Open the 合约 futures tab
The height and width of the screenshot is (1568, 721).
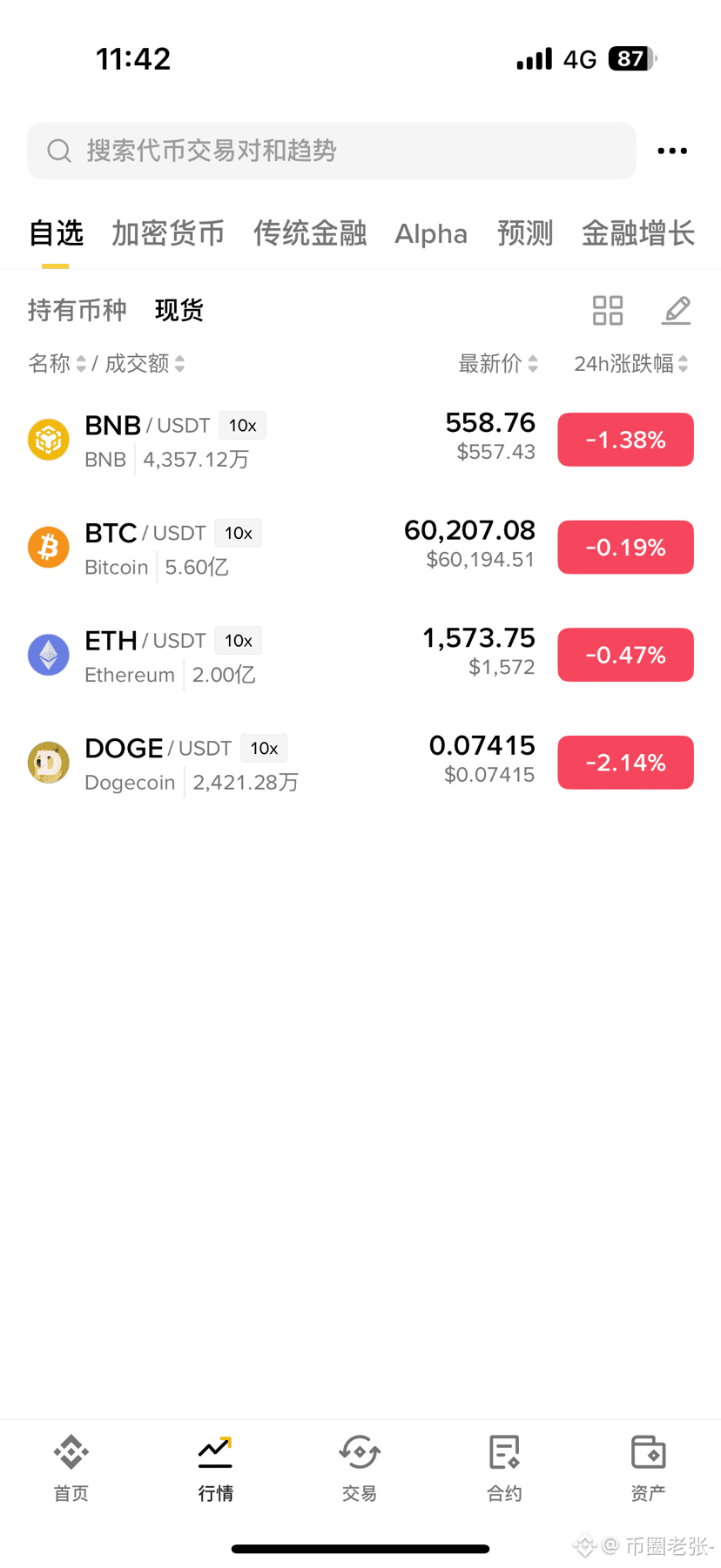pos(504,1470)
